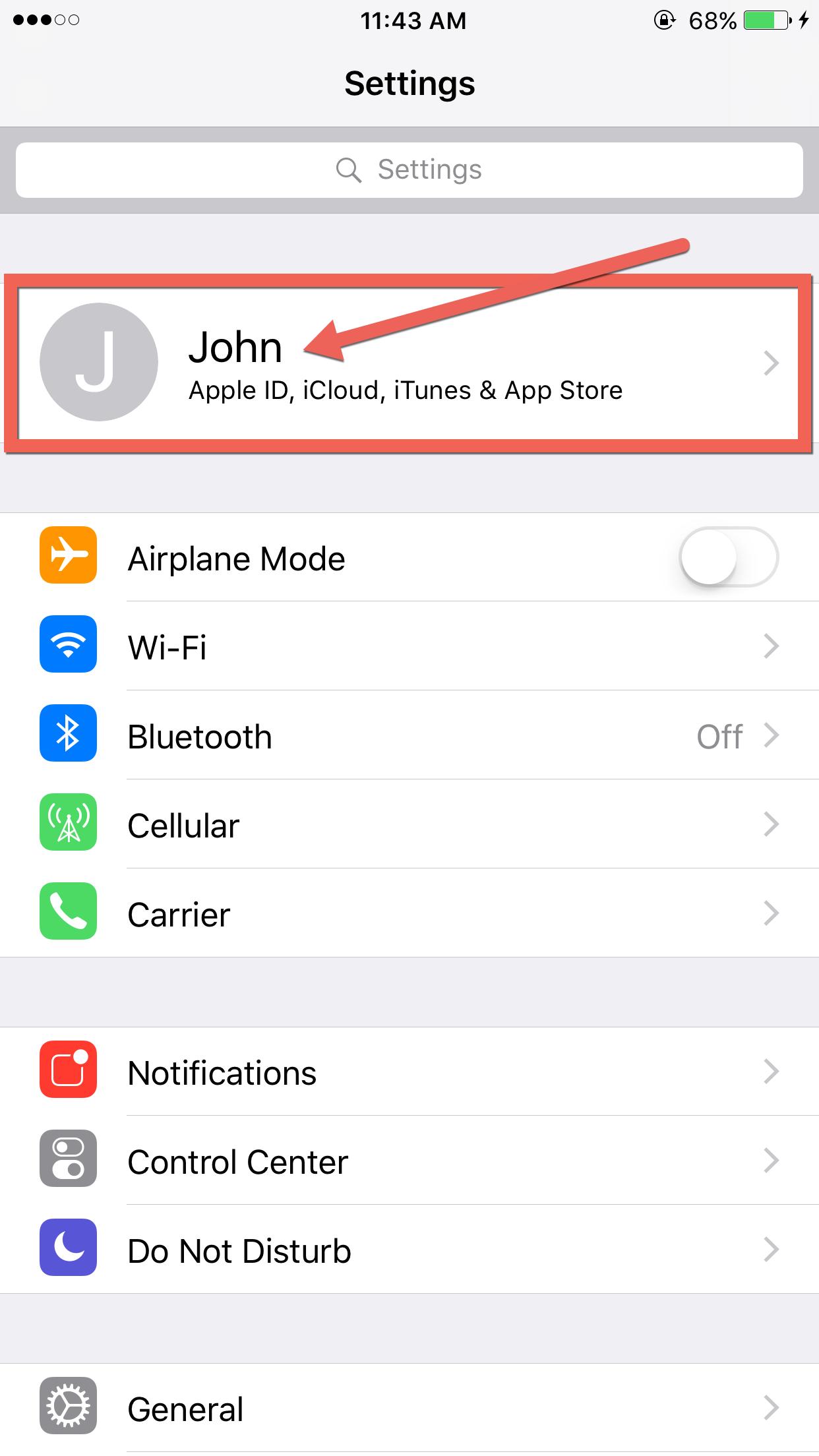819x1456 pixels.
Task: Open Wi-Fi settings
Action: coord(409,647)
